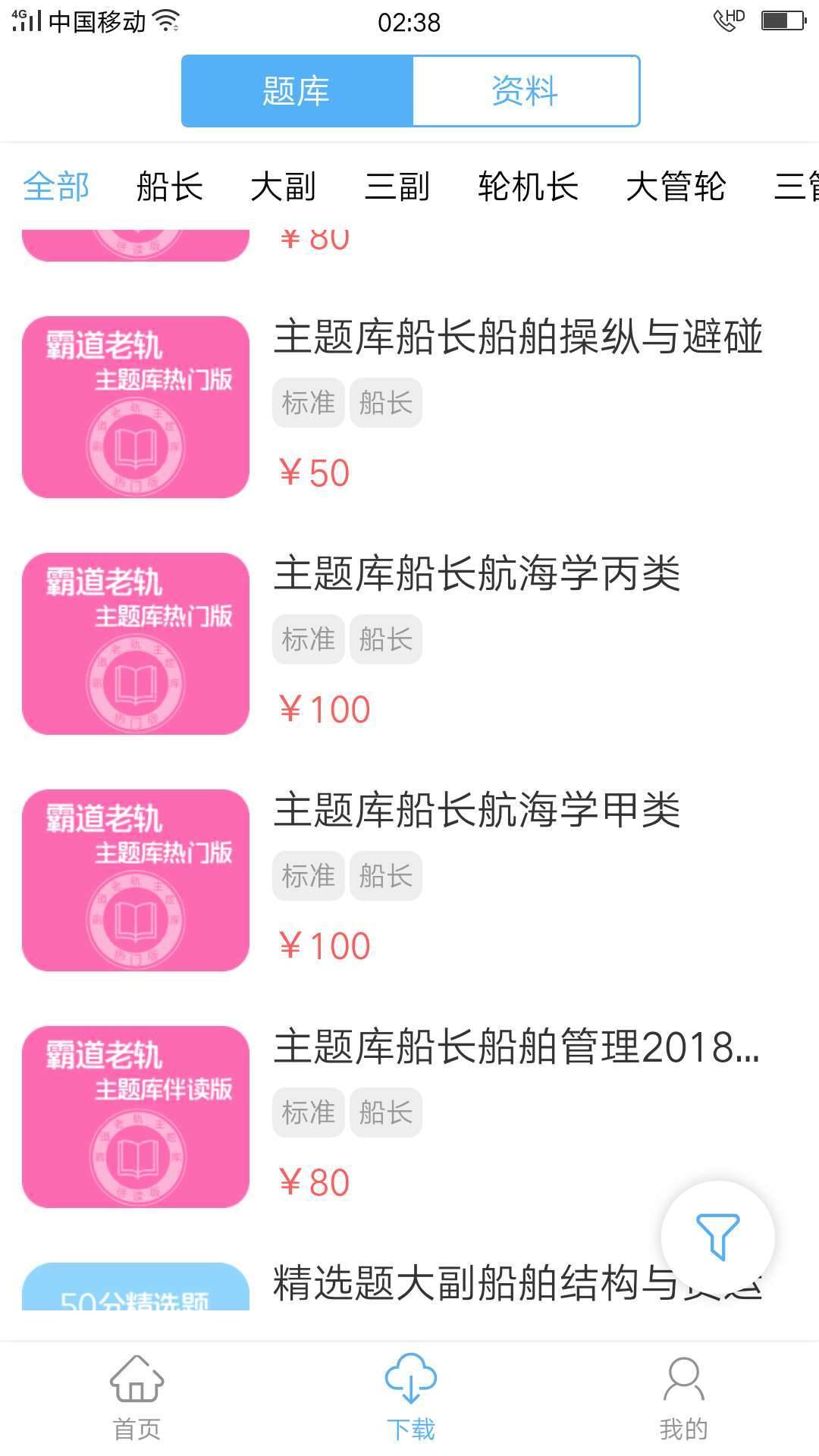Open the 主题库船长航海学丙类 item
819x1456 pixels.
pos(478,576)
